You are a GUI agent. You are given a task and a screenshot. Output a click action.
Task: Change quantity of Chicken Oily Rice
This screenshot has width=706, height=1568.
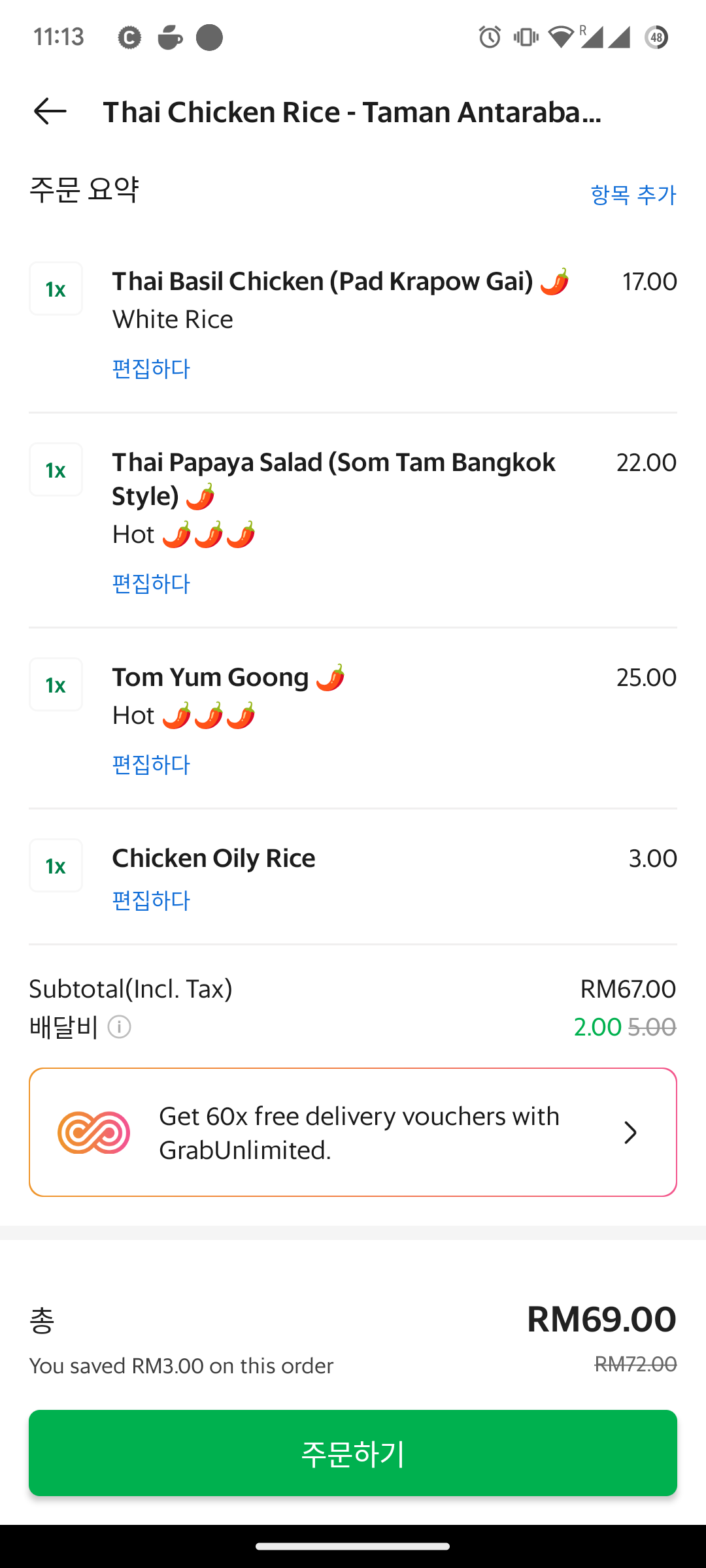[x=56, y=866]
